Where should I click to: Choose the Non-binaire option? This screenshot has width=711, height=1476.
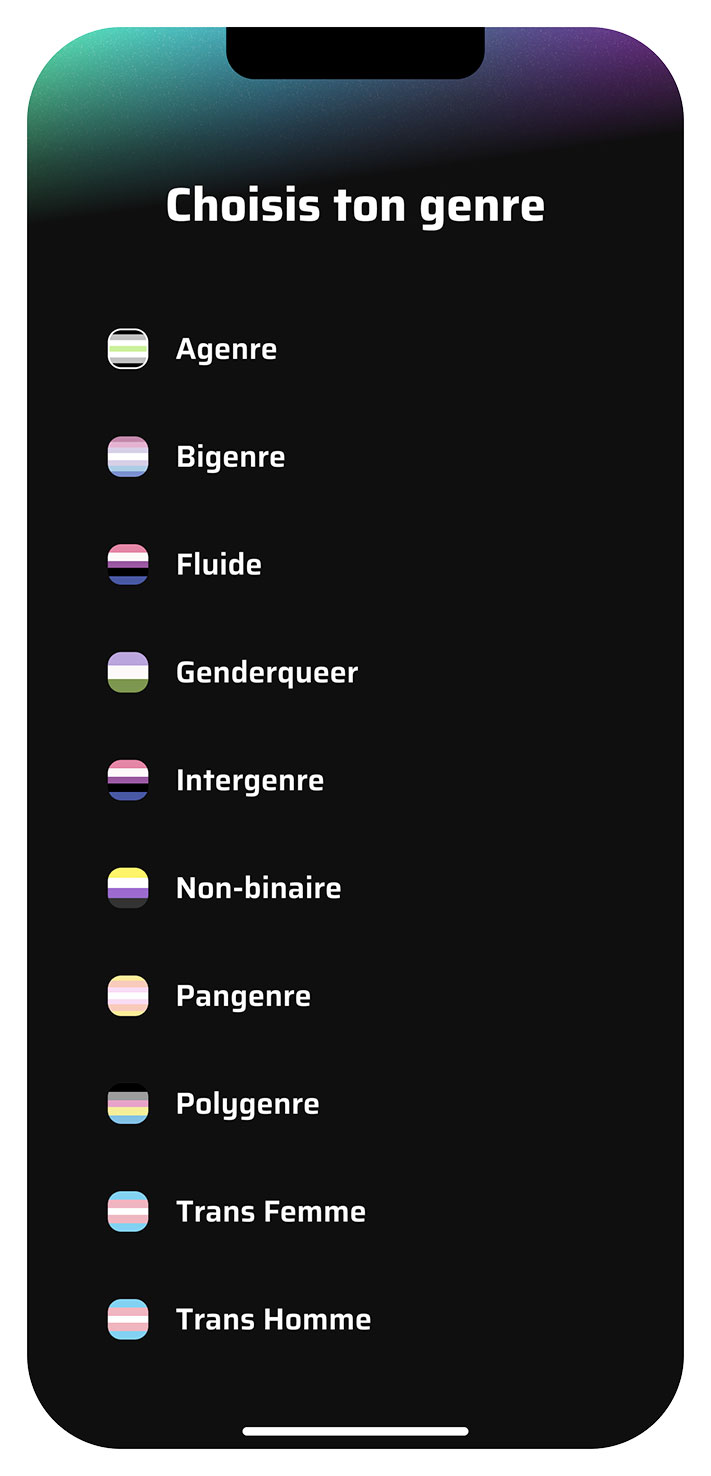pos(258,888)
